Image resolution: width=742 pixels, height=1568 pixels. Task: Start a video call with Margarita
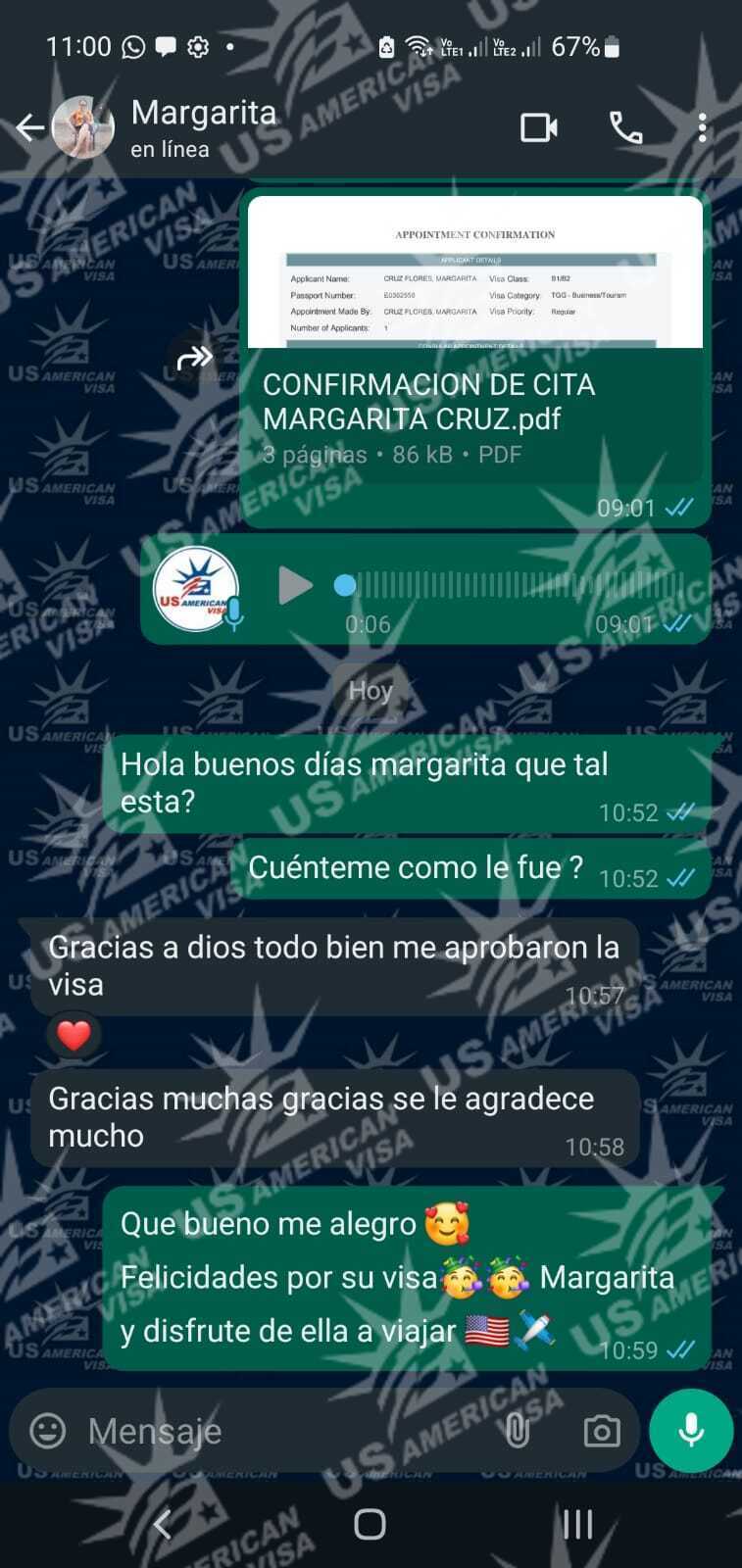[538, 127]
